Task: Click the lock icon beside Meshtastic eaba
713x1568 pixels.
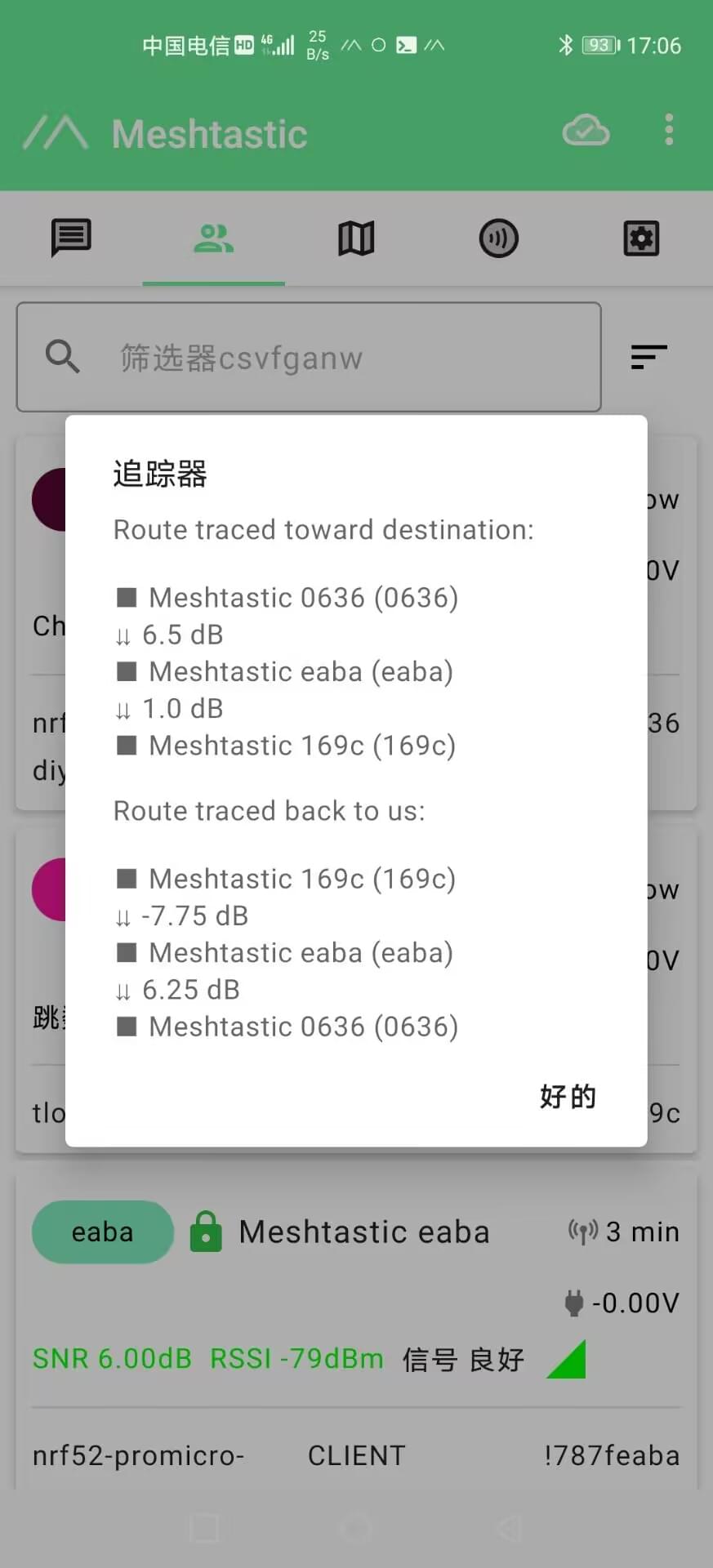Action: click(207, 1232)
